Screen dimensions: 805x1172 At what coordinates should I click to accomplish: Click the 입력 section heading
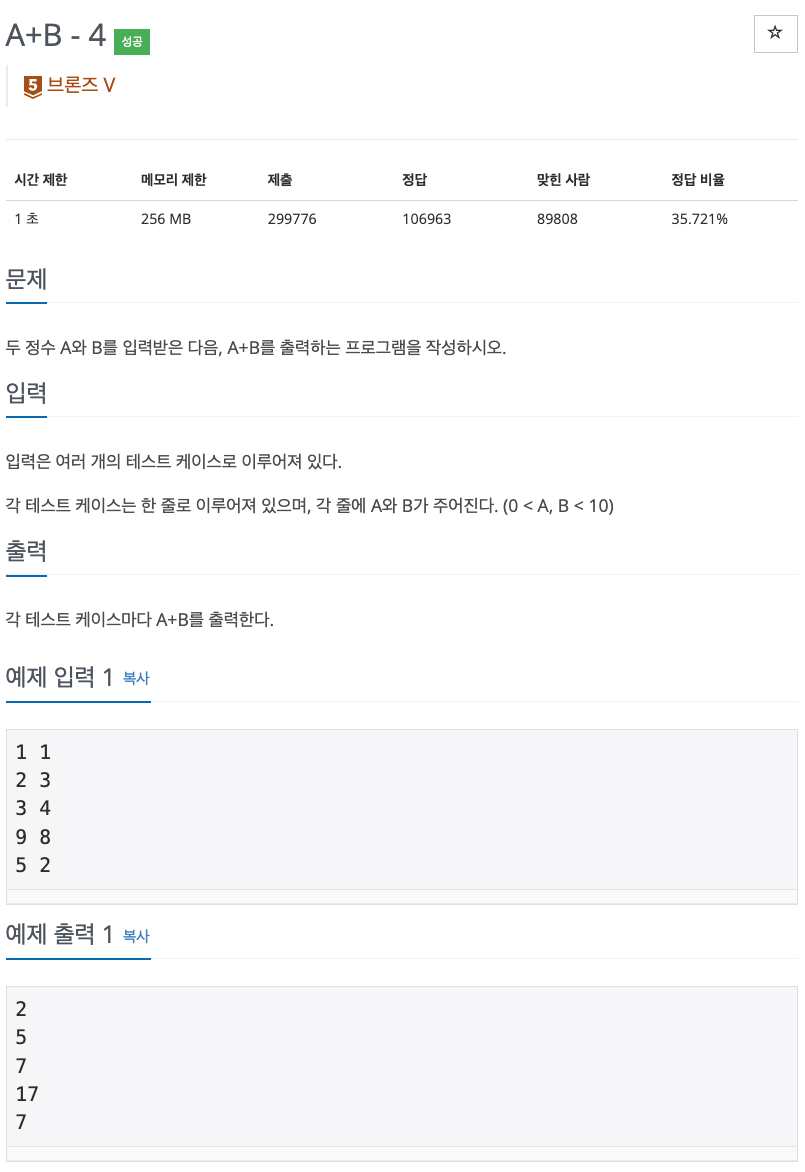pyautogui.click(x=26, y=391)
